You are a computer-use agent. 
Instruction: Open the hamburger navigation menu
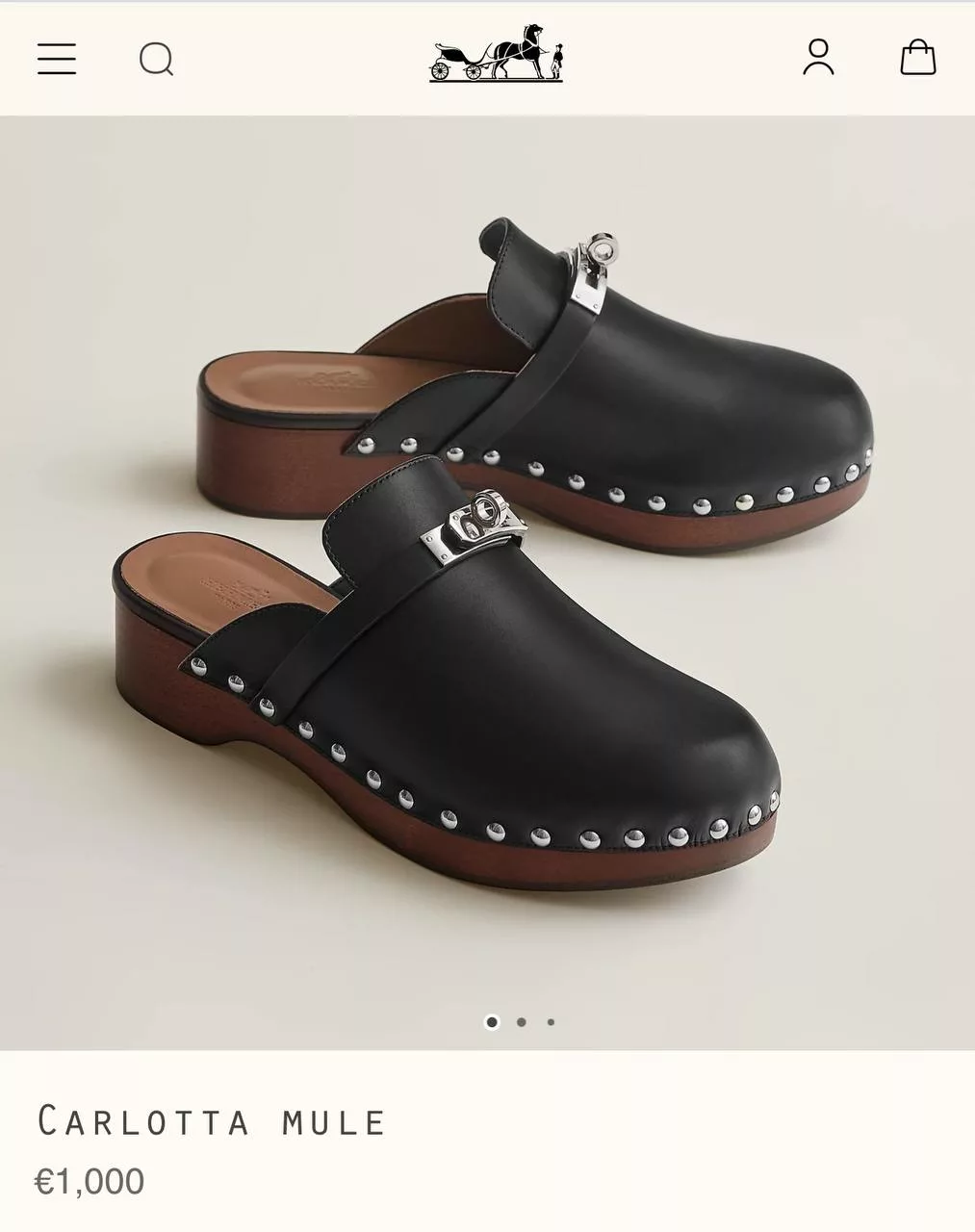tap(57, 59)
